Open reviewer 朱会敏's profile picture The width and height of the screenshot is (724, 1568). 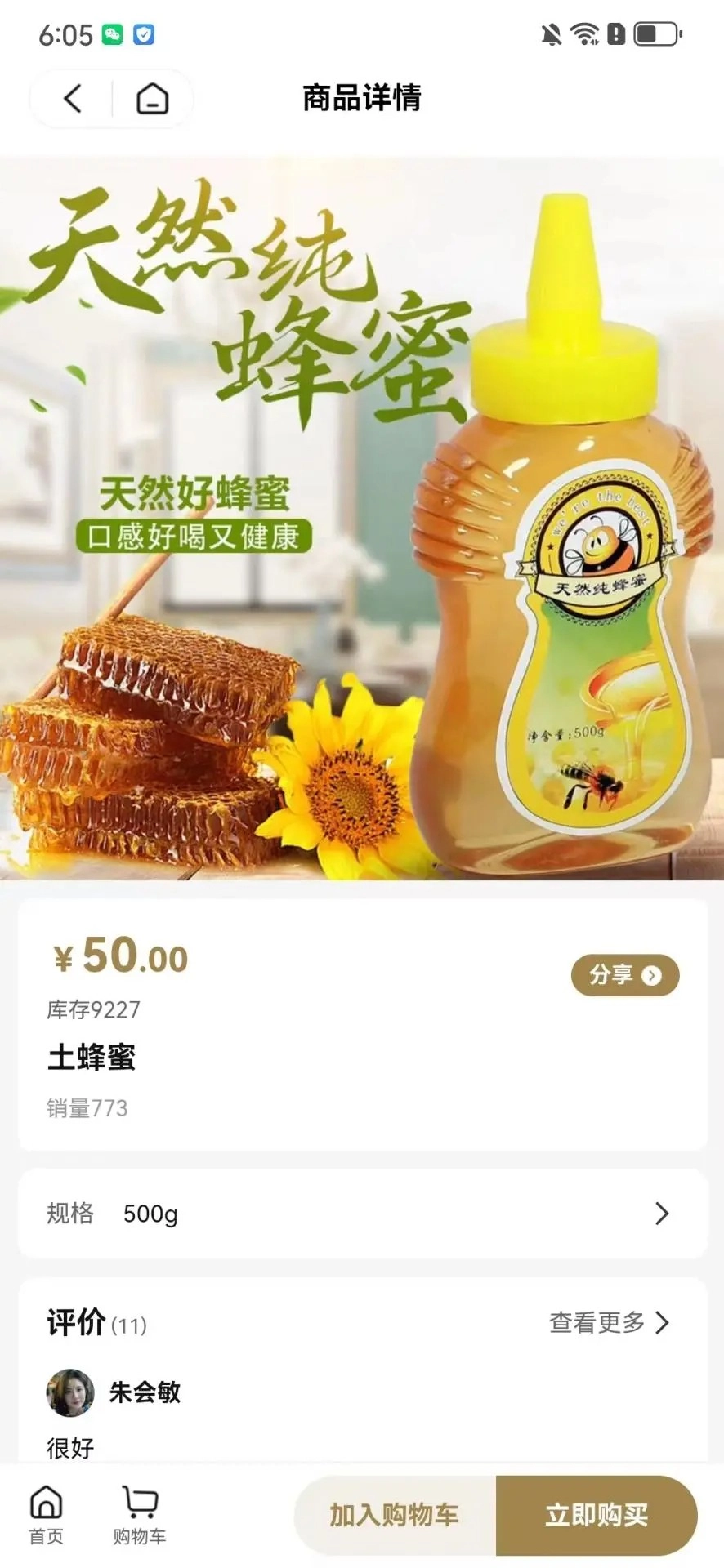(71, 1393)
